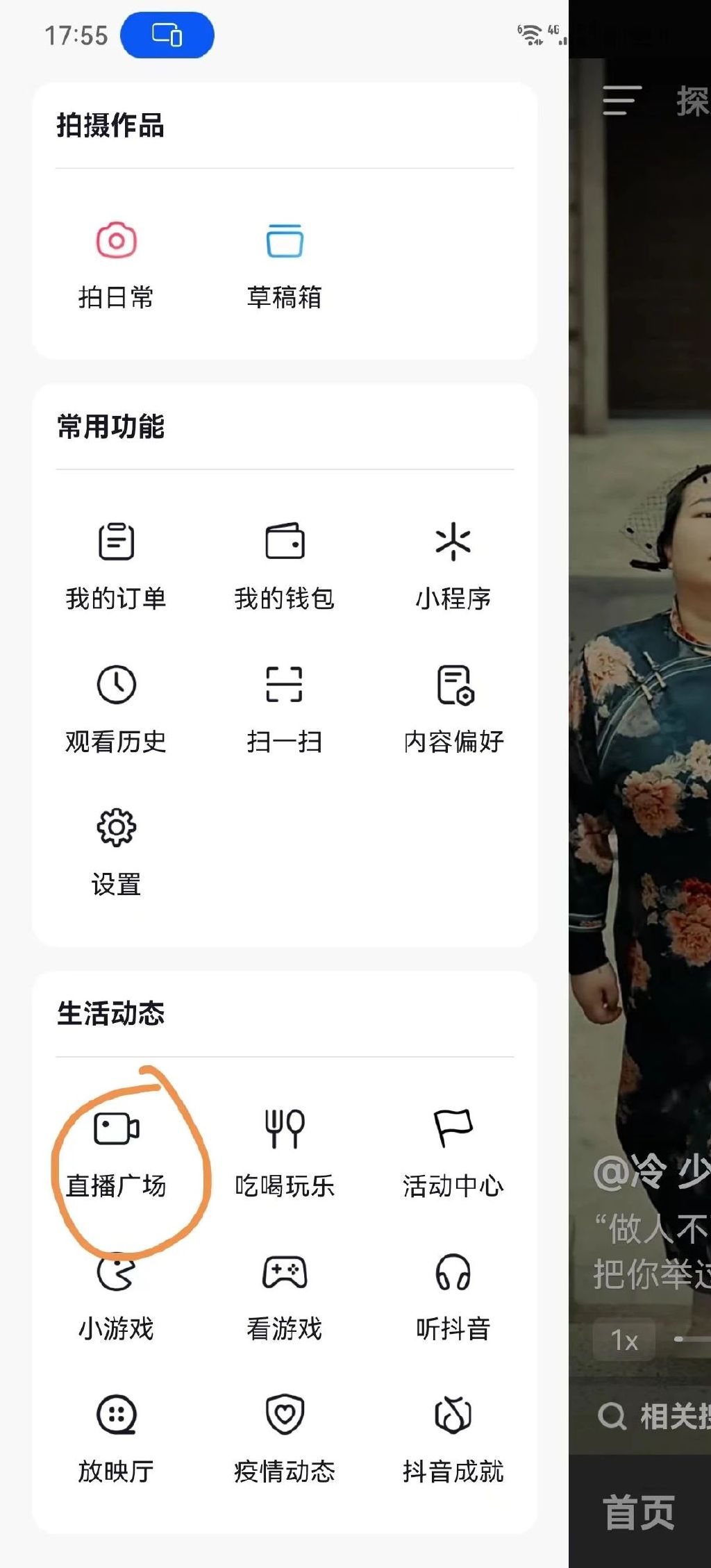Open 放映厅

click(116, 1439)
